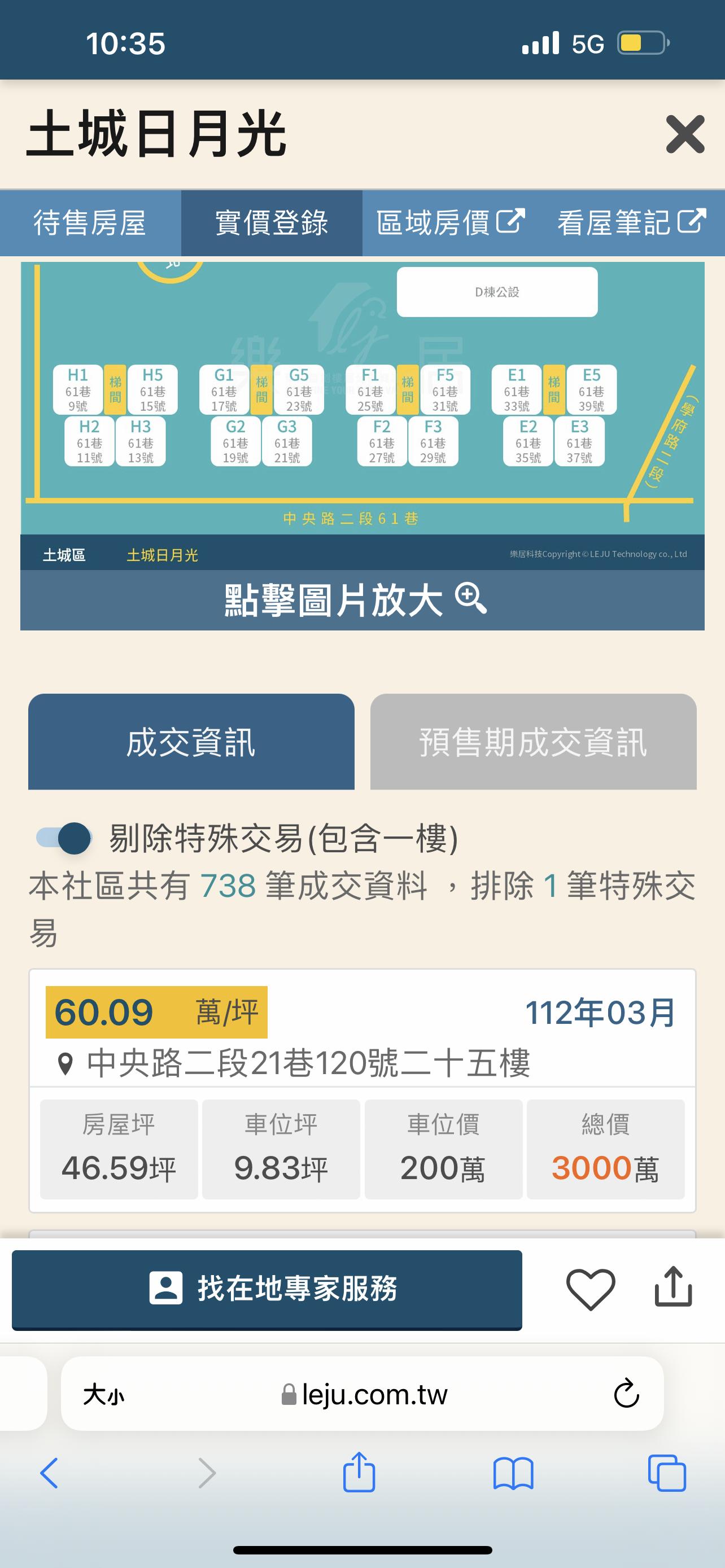
Task: Open Safari bookmarks
Action: tap(513, 1474)
